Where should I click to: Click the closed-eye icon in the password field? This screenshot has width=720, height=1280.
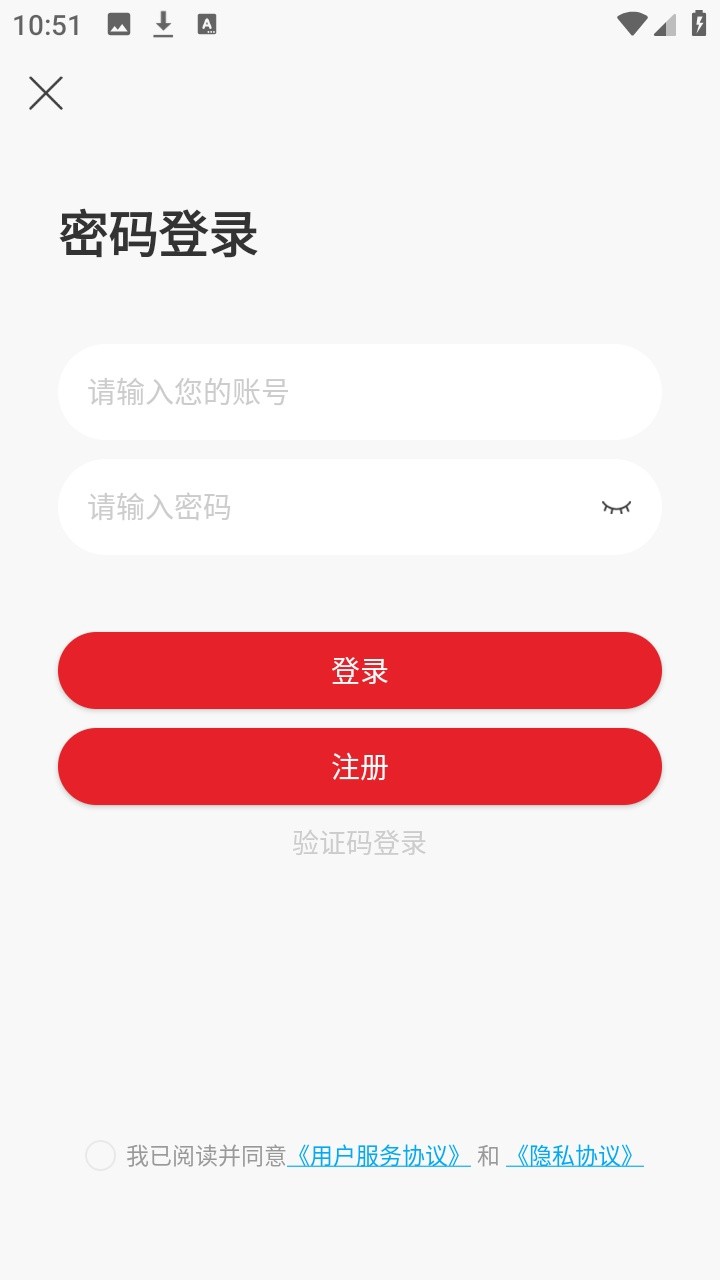[x=618, y=507]
